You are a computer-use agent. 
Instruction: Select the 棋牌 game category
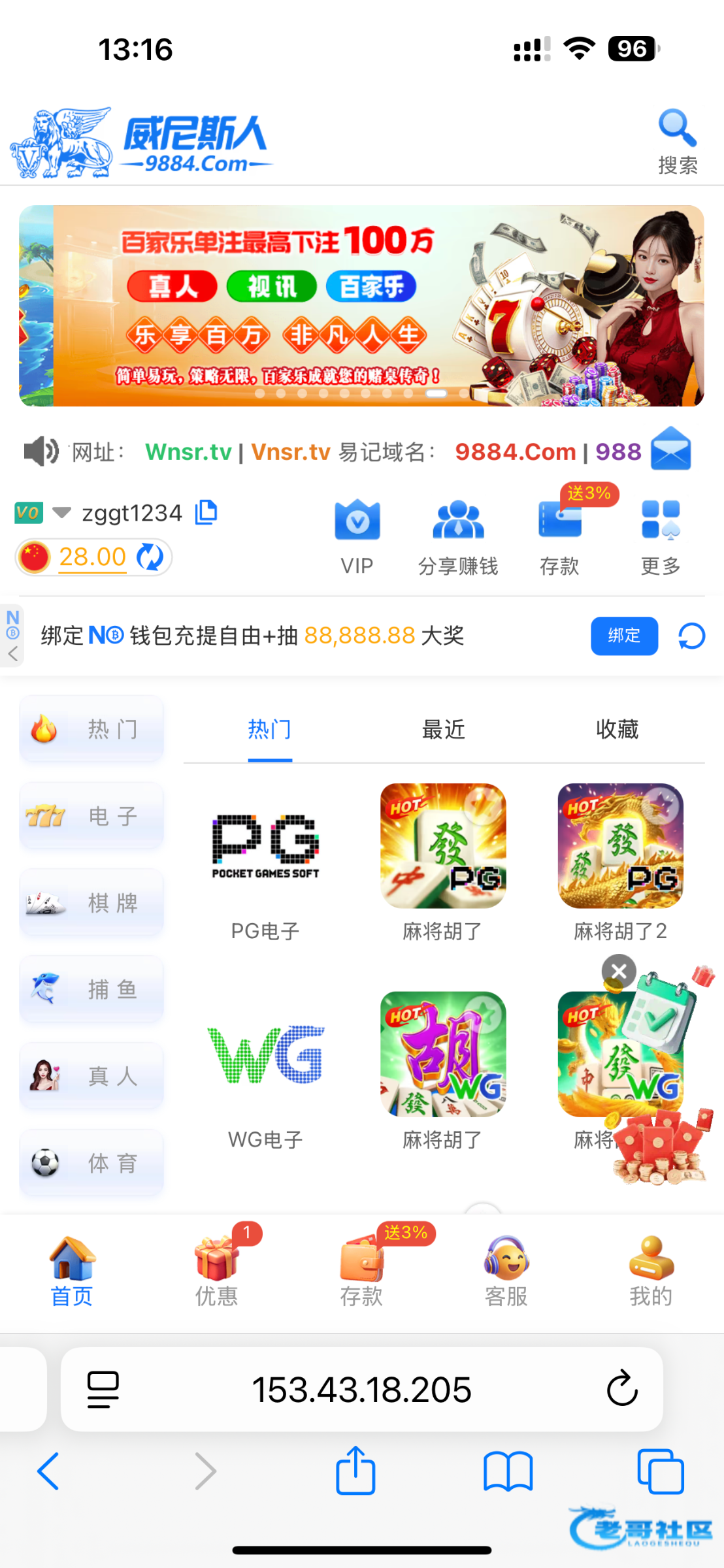coord(91,903)
